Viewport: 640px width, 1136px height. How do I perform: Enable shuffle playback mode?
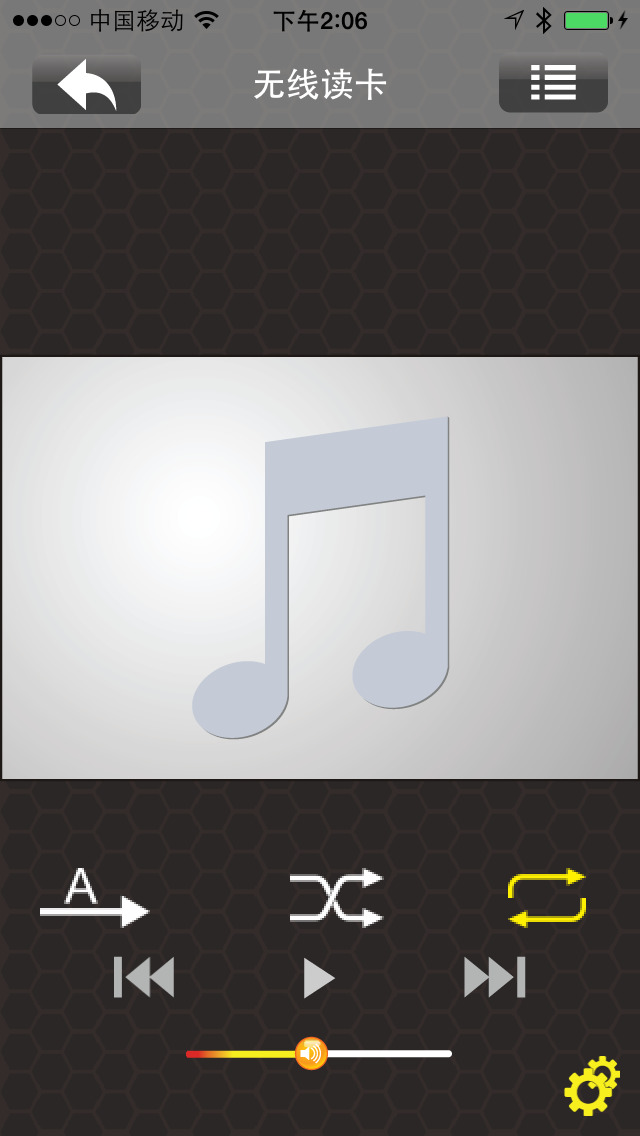coord(336,898)
